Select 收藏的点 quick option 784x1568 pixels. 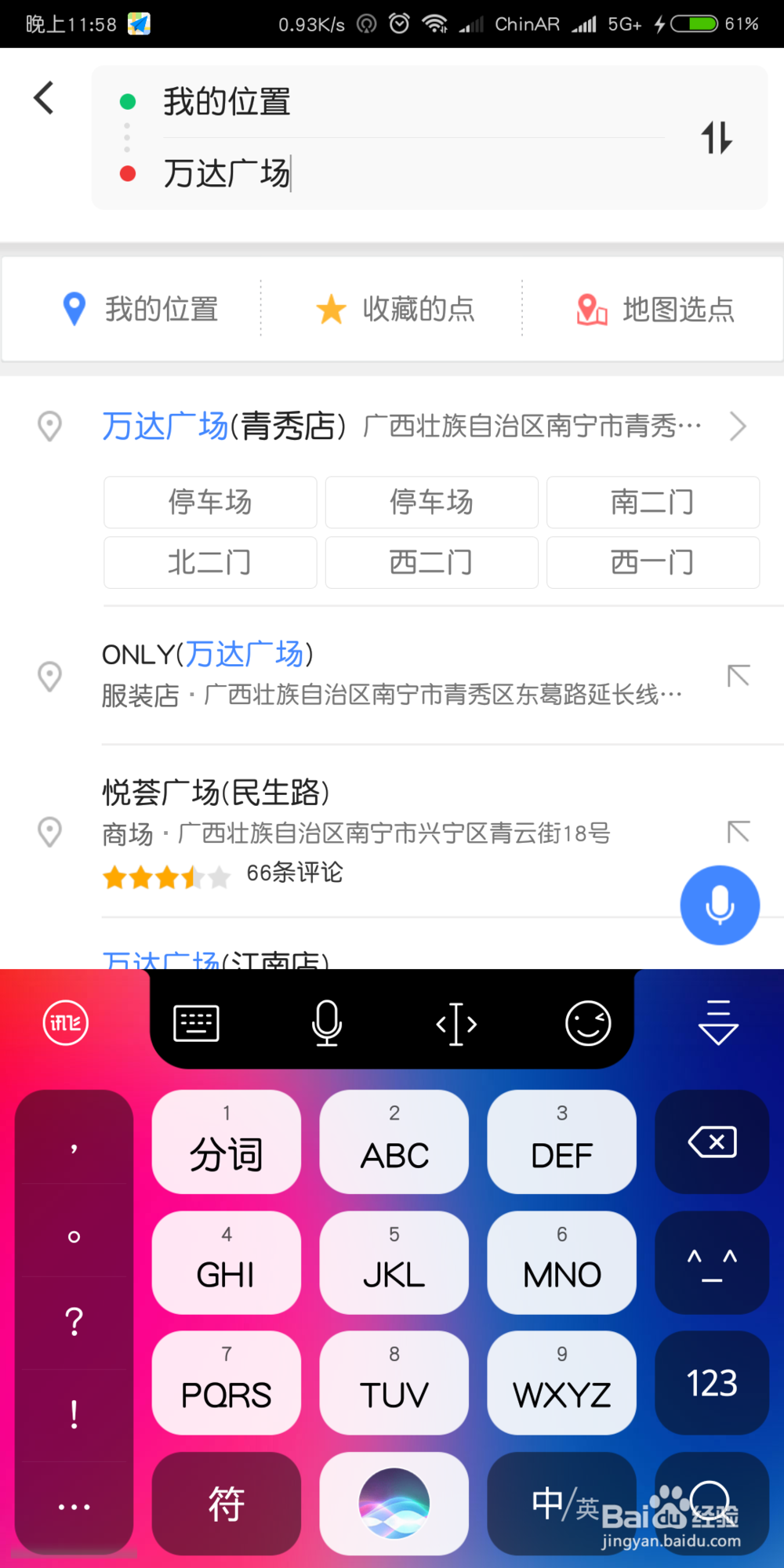(x=395, y=309)
